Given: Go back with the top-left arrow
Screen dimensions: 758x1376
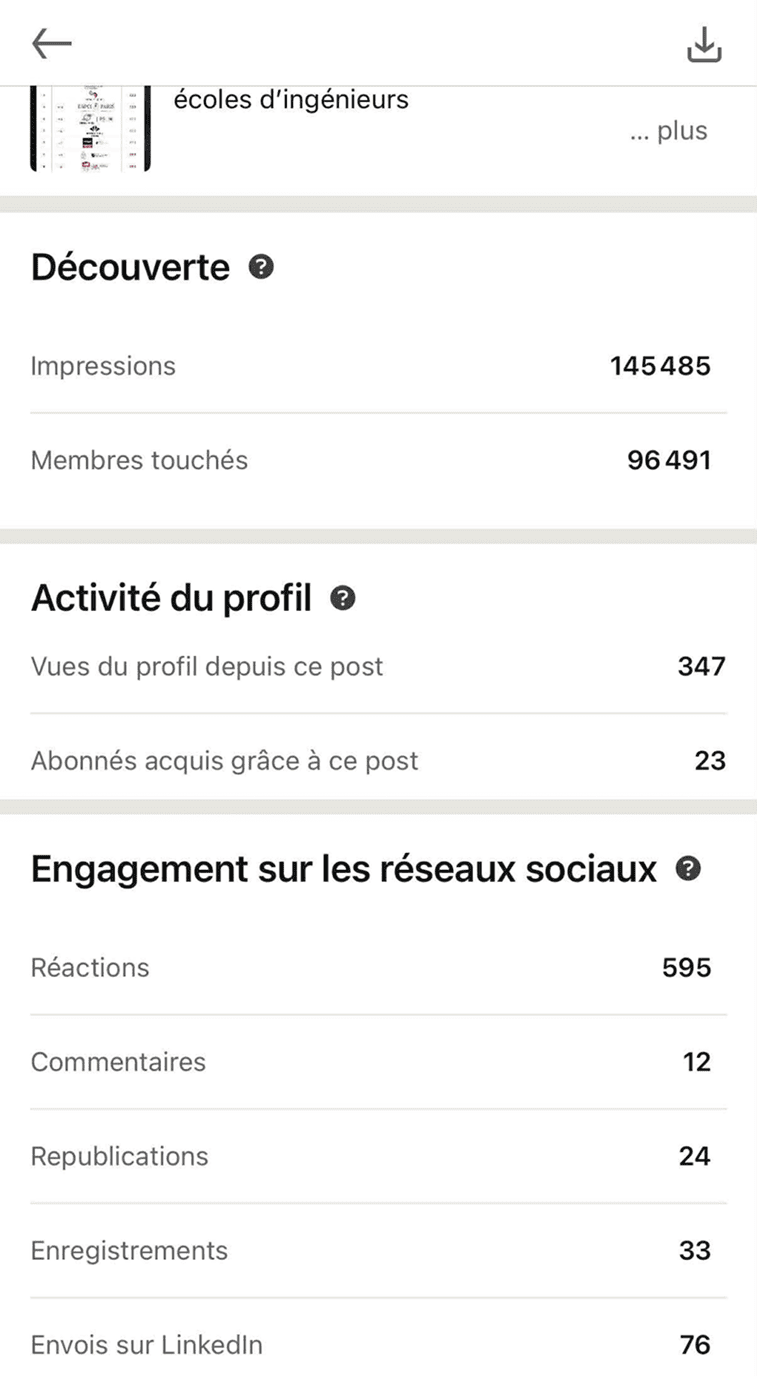Looking at the screenshot, I should 51,43.
